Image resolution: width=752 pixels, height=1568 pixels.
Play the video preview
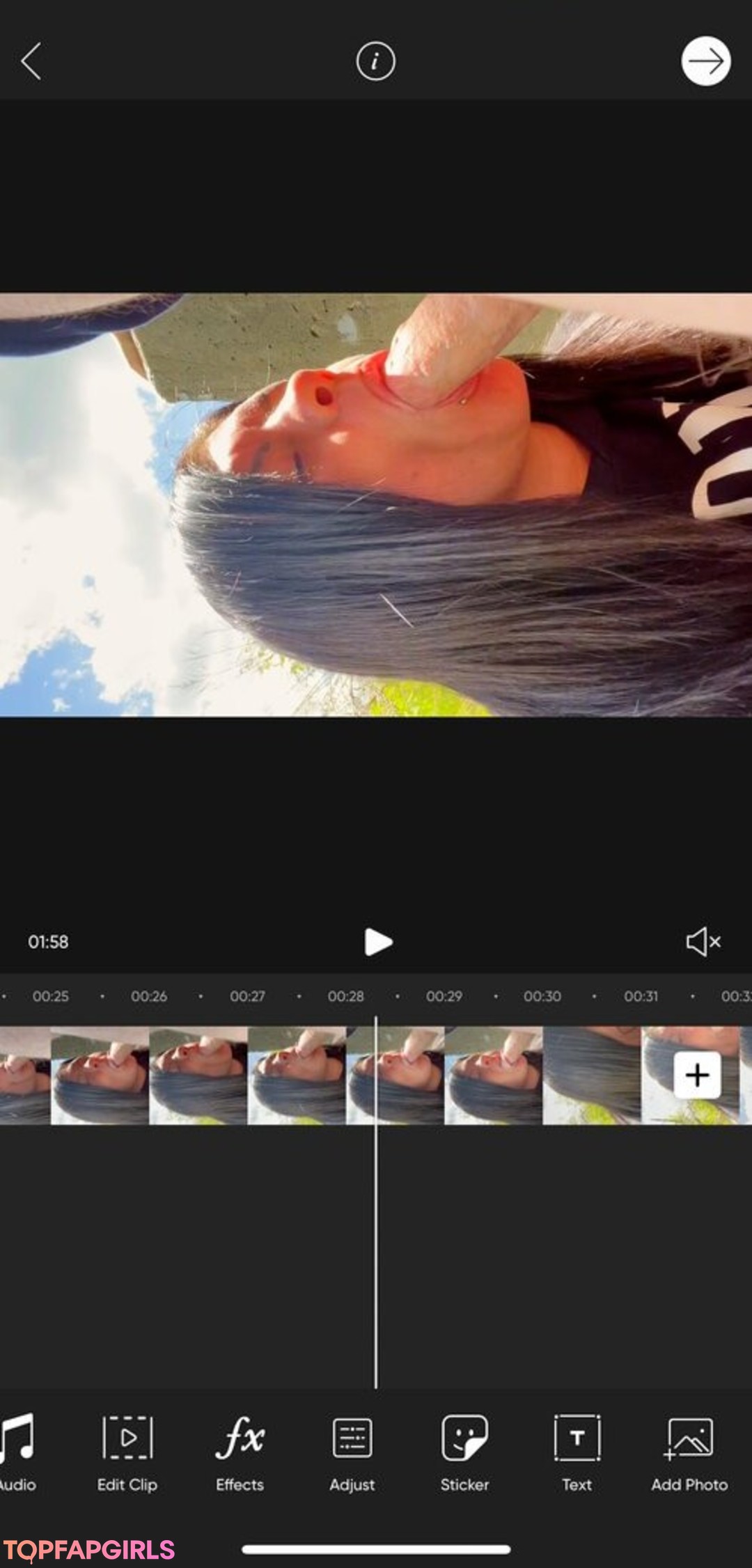377,942
